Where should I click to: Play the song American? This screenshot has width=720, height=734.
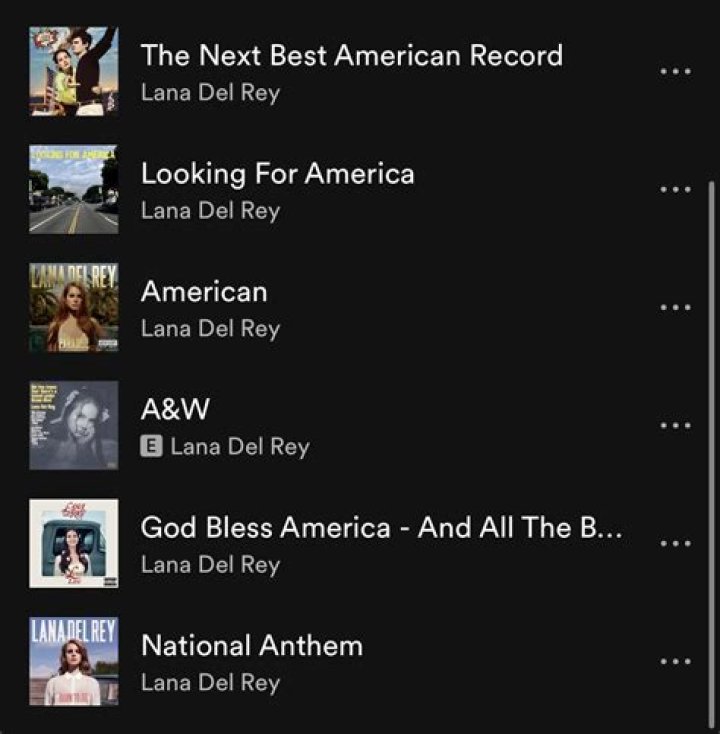tap(204, 292)
